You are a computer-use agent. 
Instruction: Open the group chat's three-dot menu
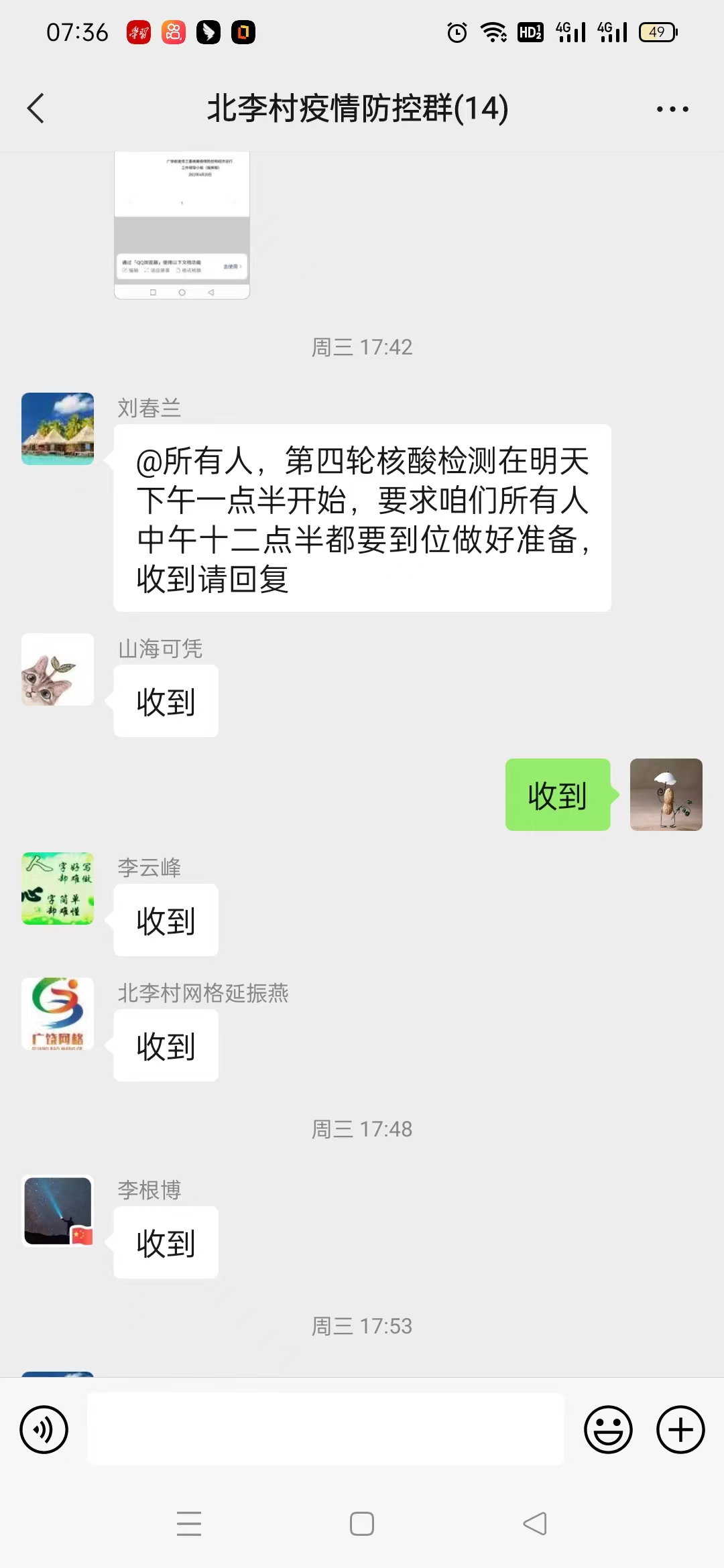point(672,109)
